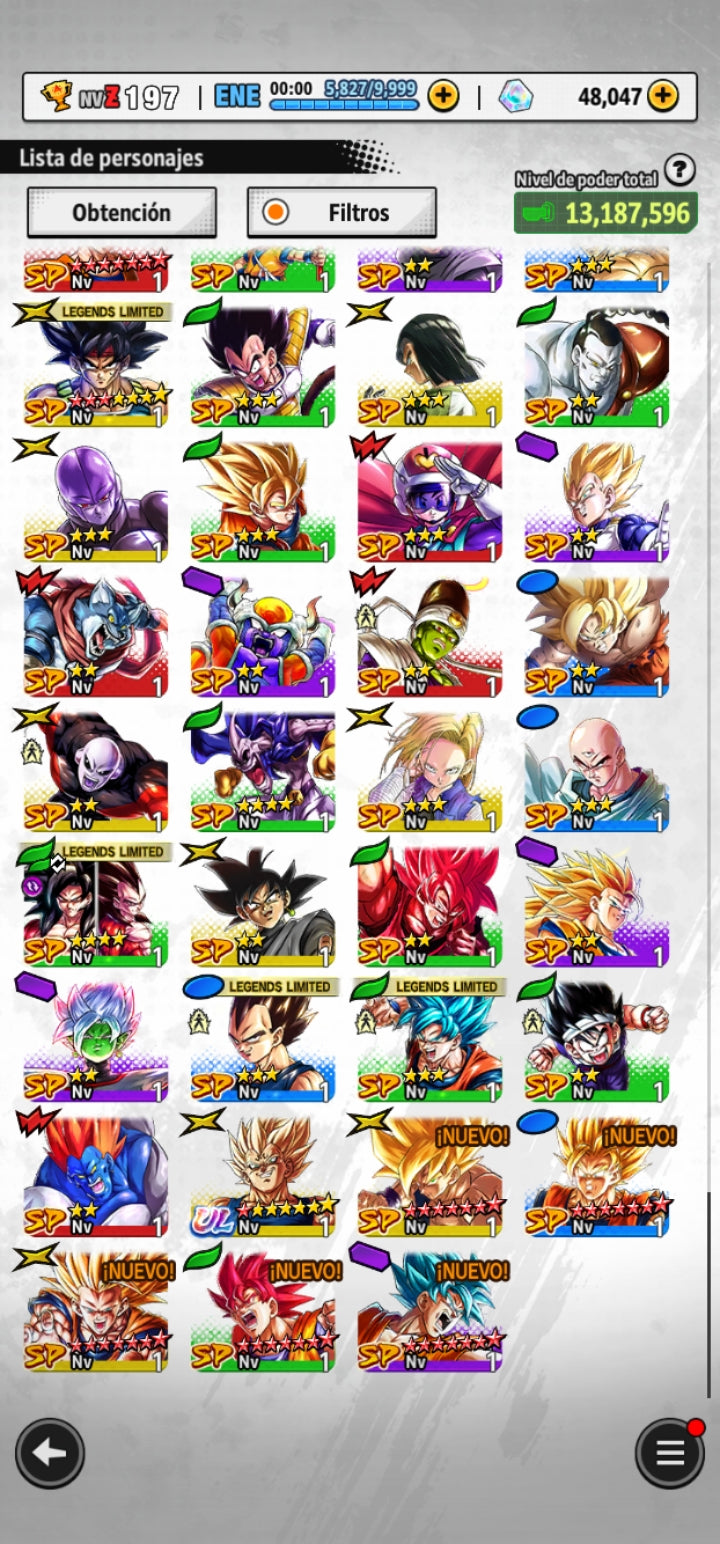This screenshot has height=1544, width=720.
Task: Open the help question mark icon
Action: [679, 170]
